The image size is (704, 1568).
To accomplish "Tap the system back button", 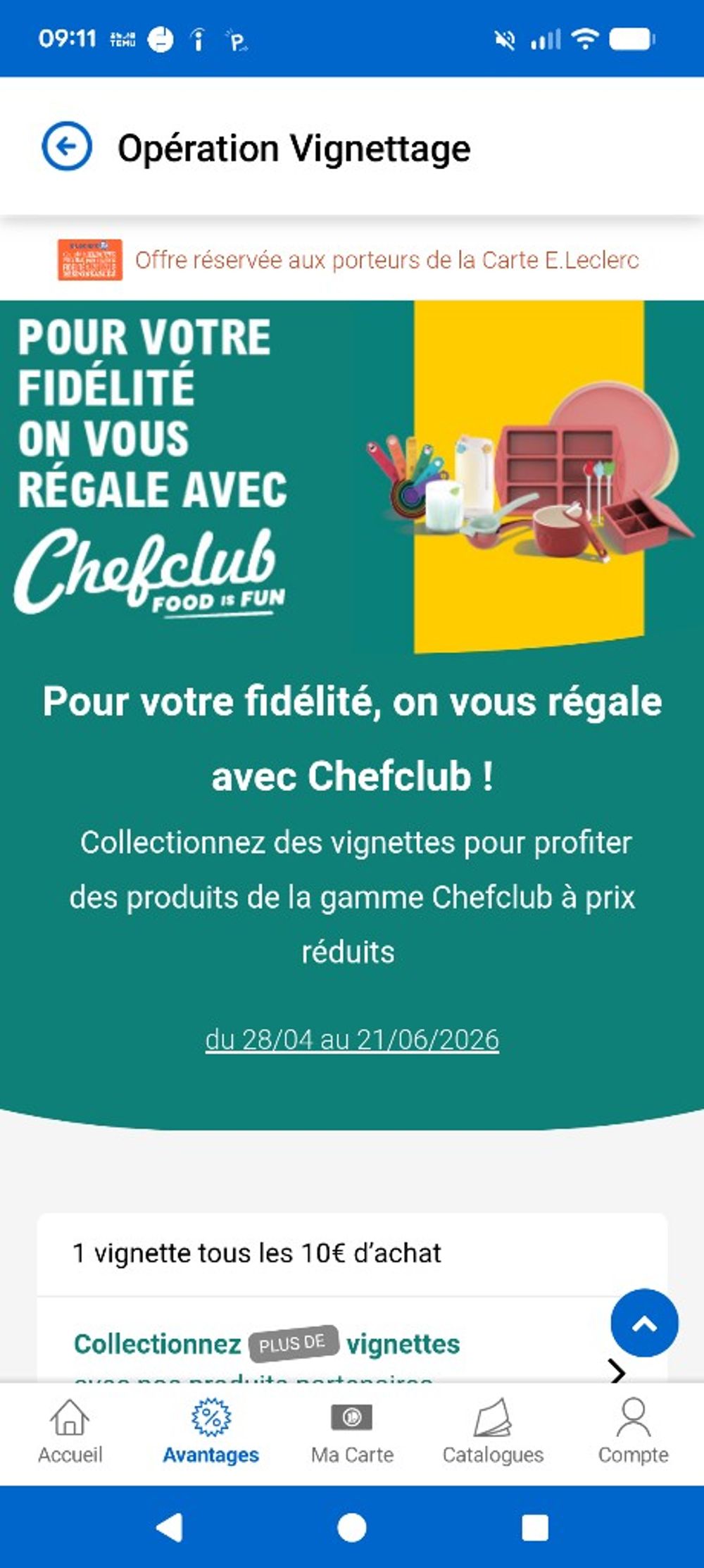I will pyautogui.click(x=170, y=1528).
